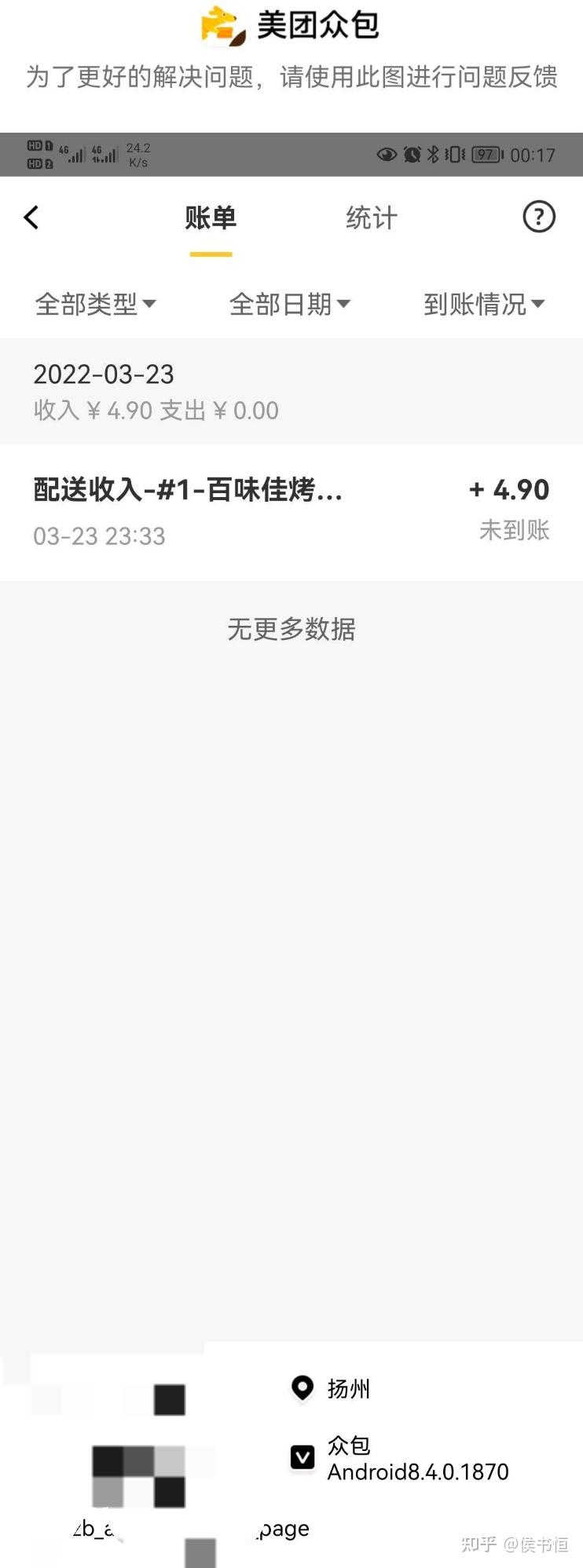Screen dimensions: 583x1568
Task: Open the help question-mark icon
Action: (539, 217)
